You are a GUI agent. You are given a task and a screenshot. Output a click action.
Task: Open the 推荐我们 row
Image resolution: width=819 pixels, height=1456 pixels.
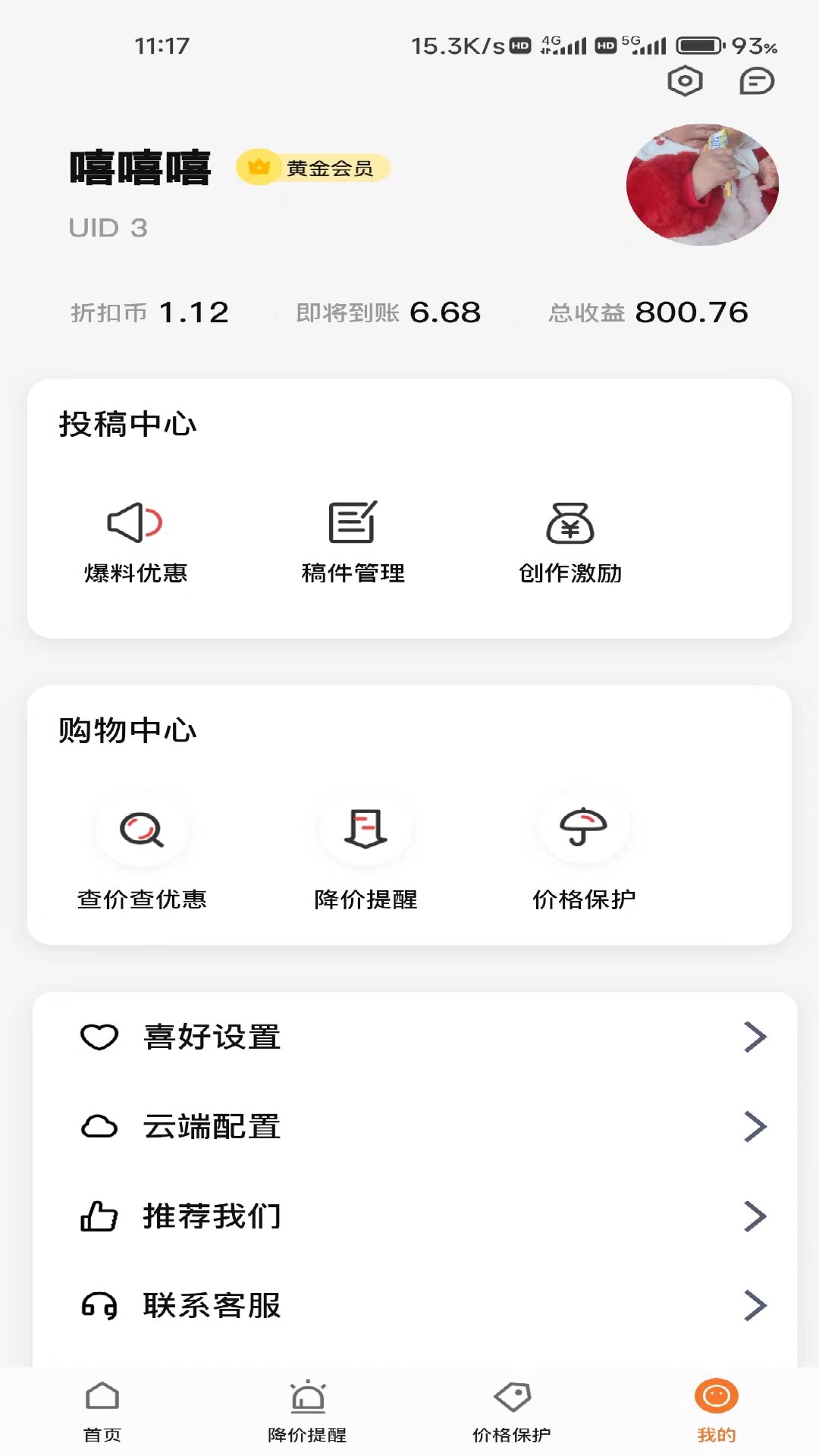pos(415,1216)
